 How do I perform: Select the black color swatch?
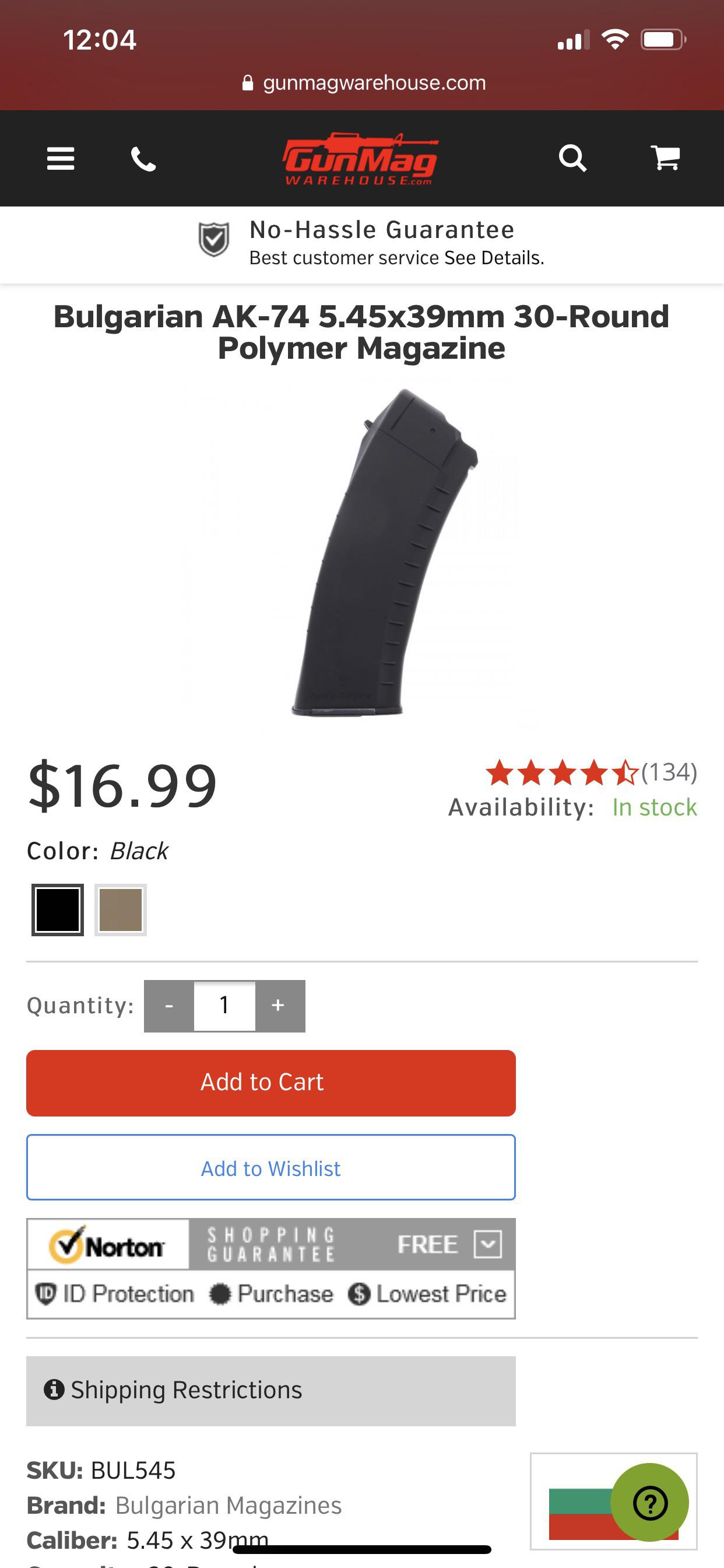tap(58, 909)
